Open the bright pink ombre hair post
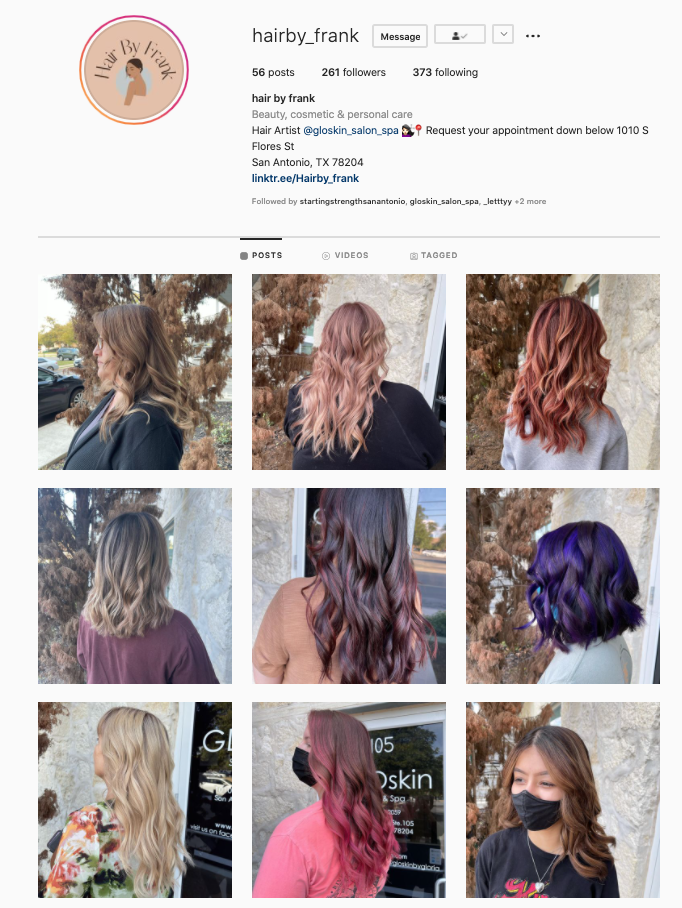Image resolution: width=682 pixels, height=908 pixels. 348,800
